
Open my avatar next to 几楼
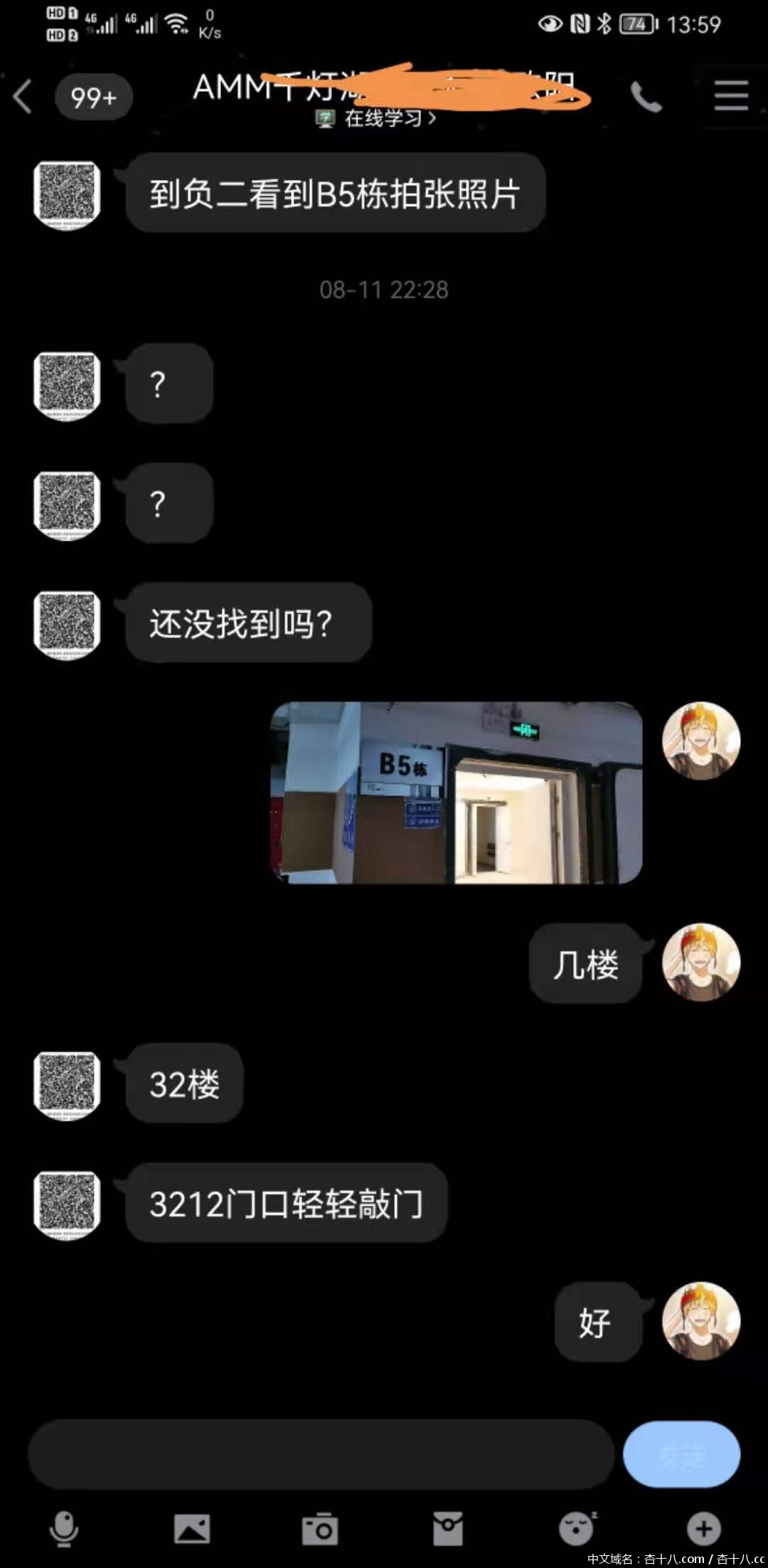tap(701, 963)
